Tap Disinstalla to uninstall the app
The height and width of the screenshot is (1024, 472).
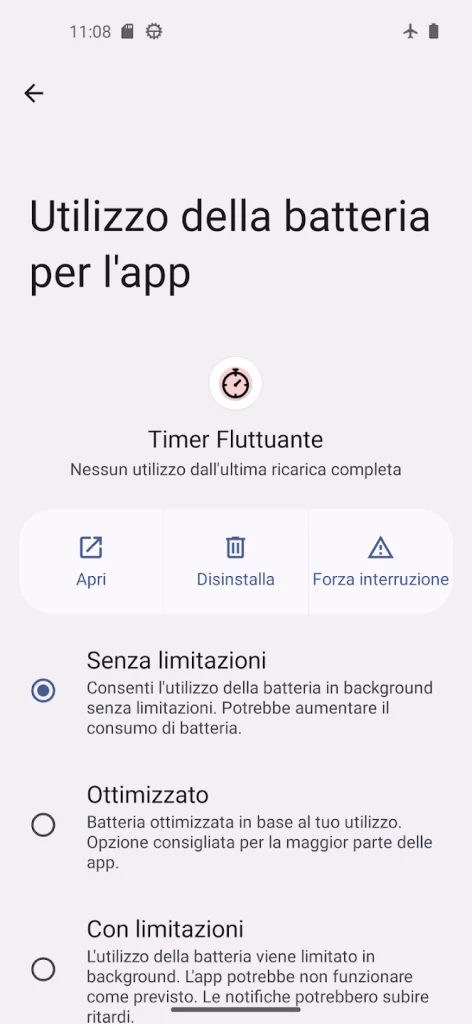[x=236, y=562]
